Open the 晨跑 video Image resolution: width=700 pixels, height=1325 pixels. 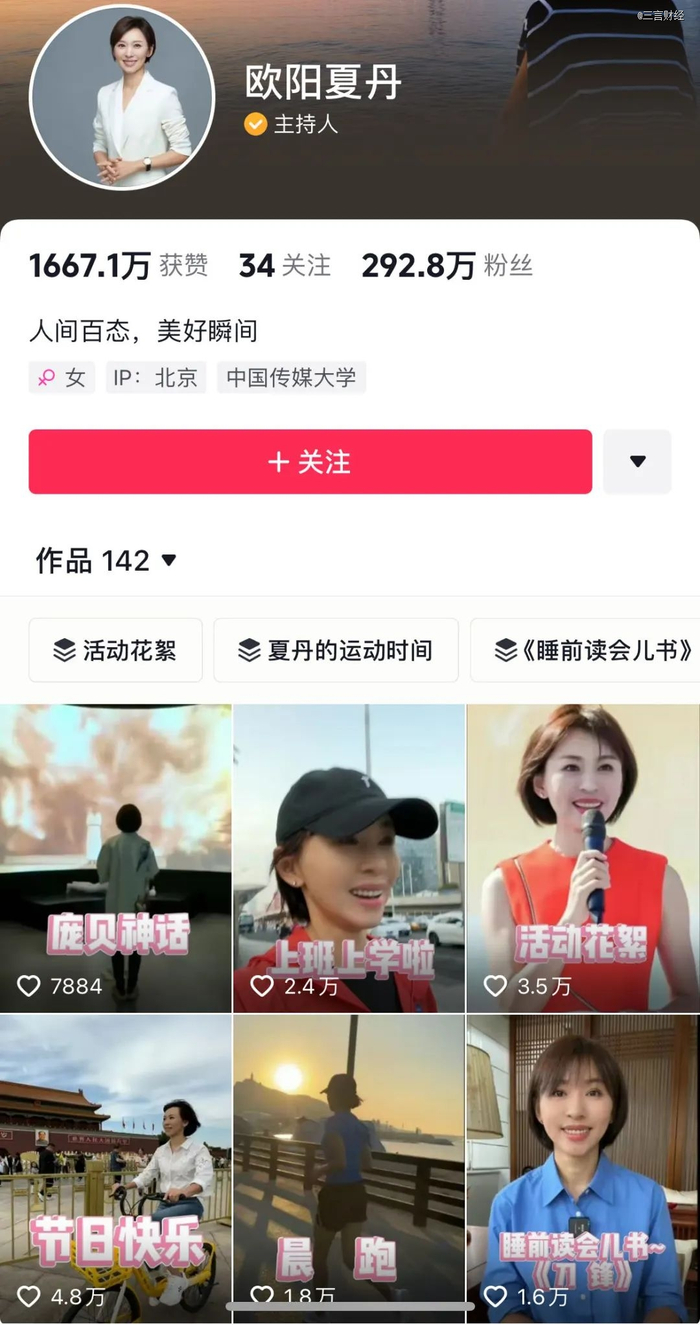click(349, 1170)
